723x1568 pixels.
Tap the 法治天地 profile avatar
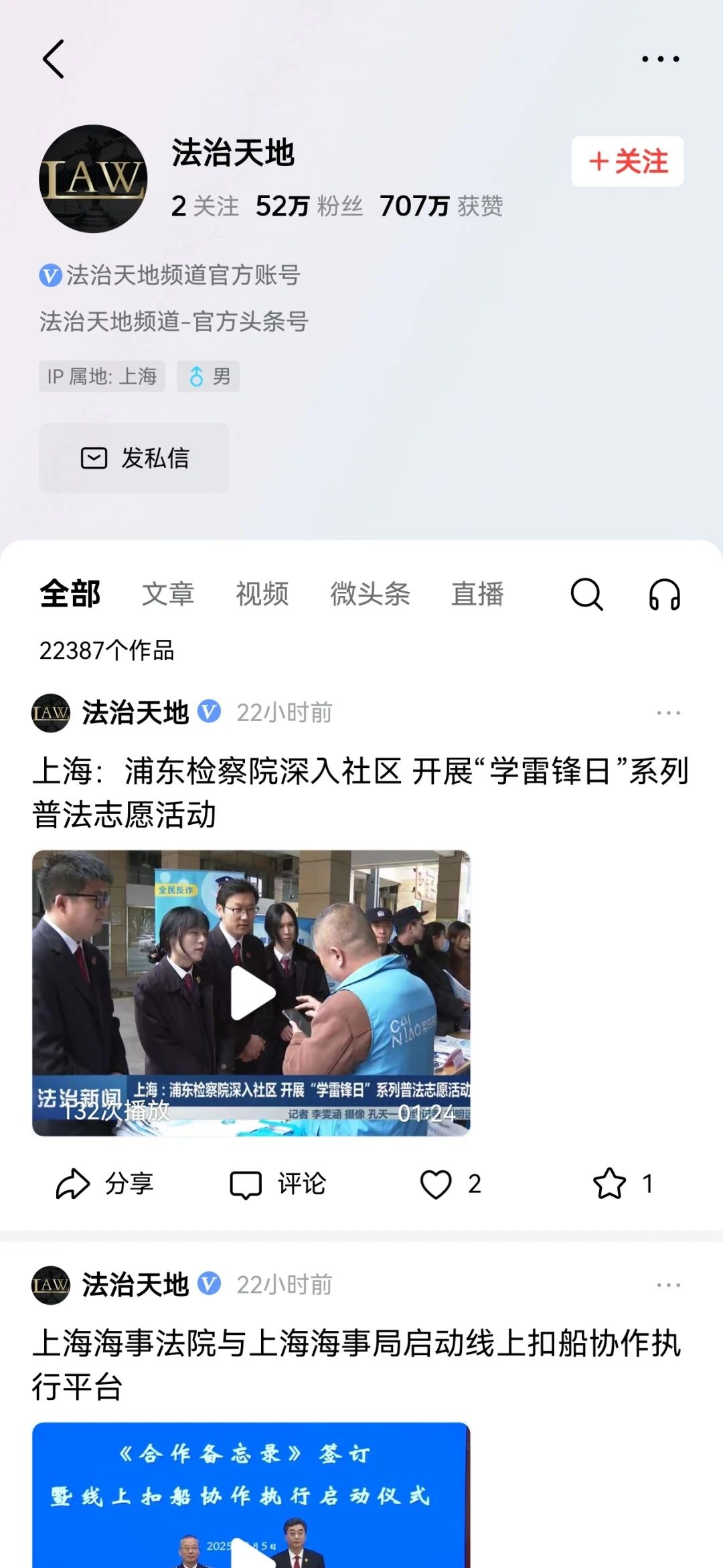93,179
